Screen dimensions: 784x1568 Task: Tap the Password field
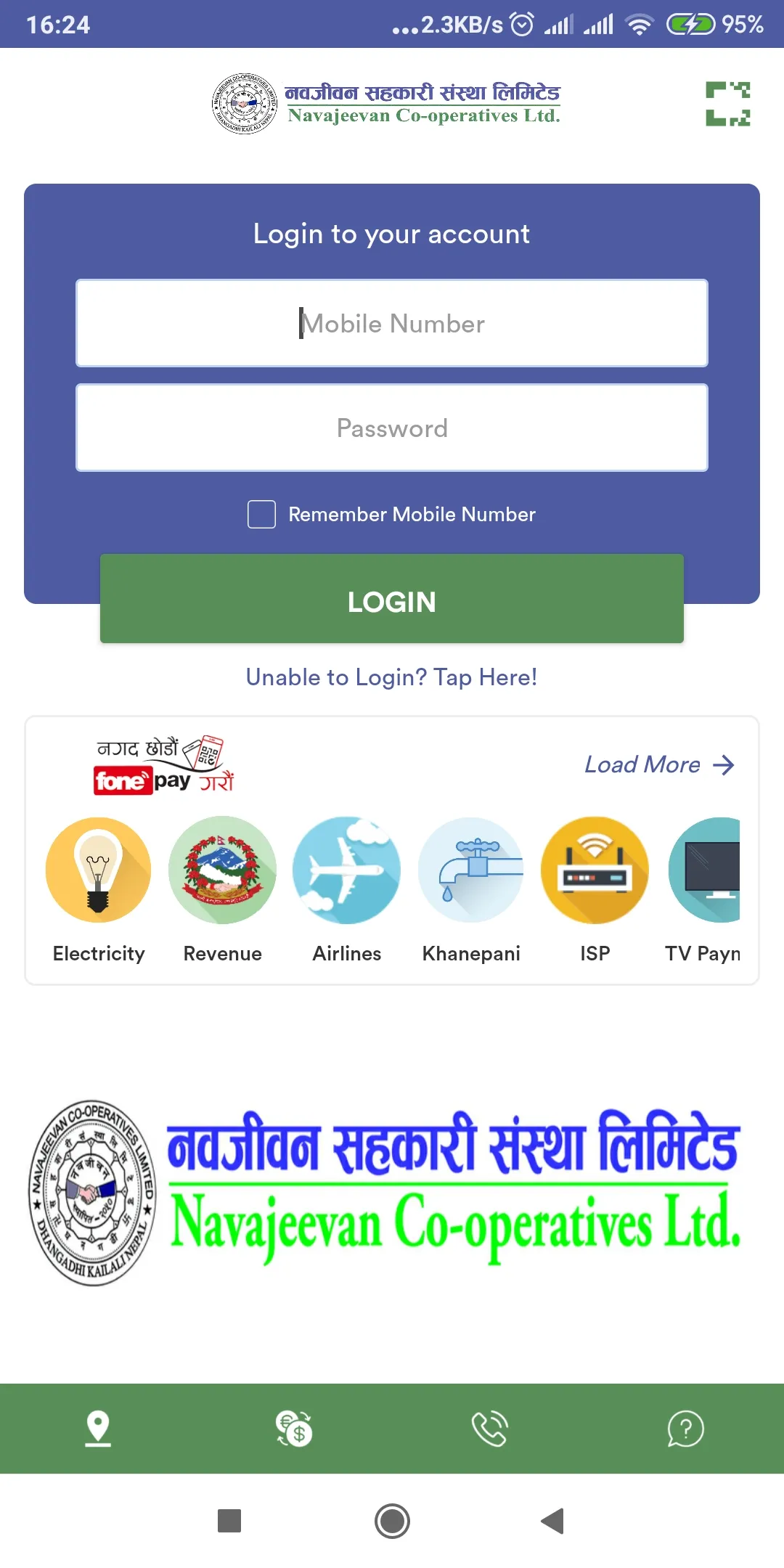pos(392,428)
